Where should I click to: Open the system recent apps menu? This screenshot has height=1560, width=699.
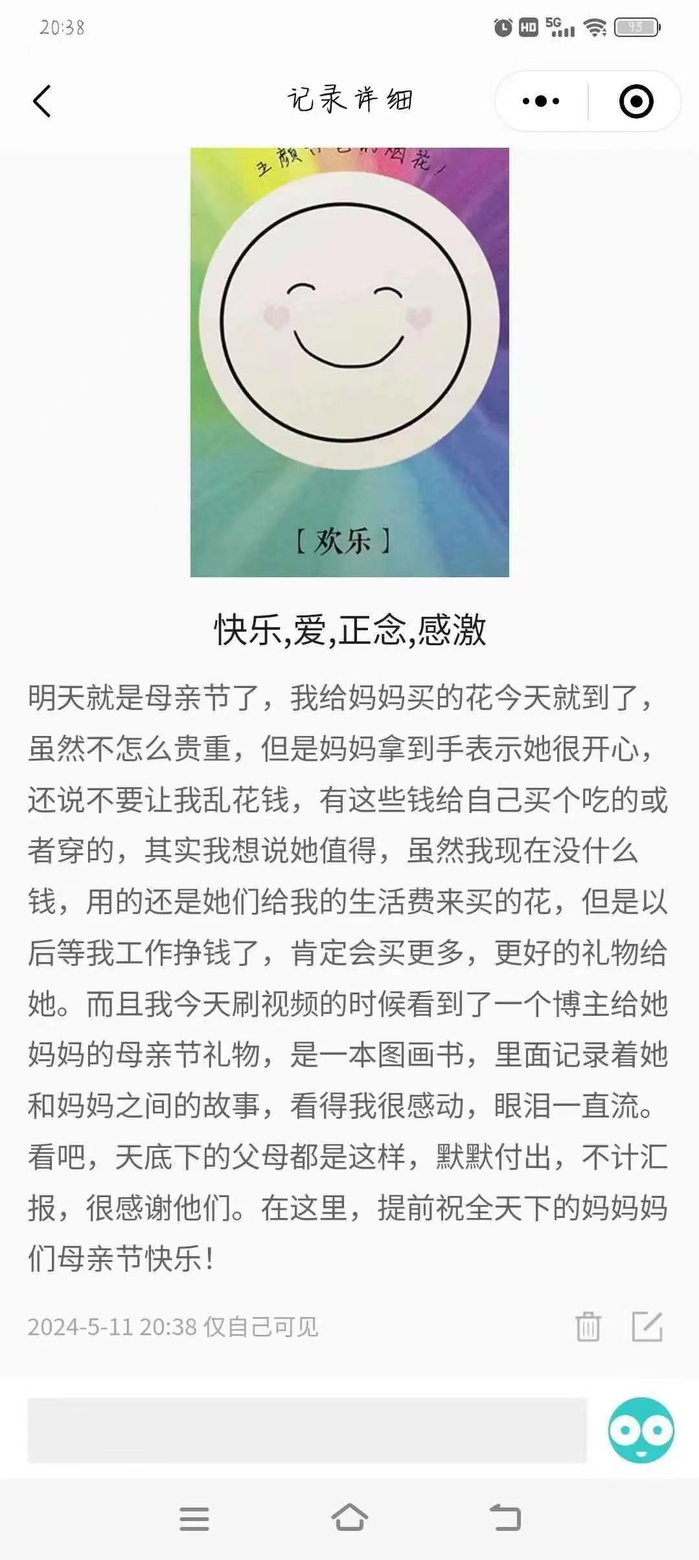point(194,1518)
